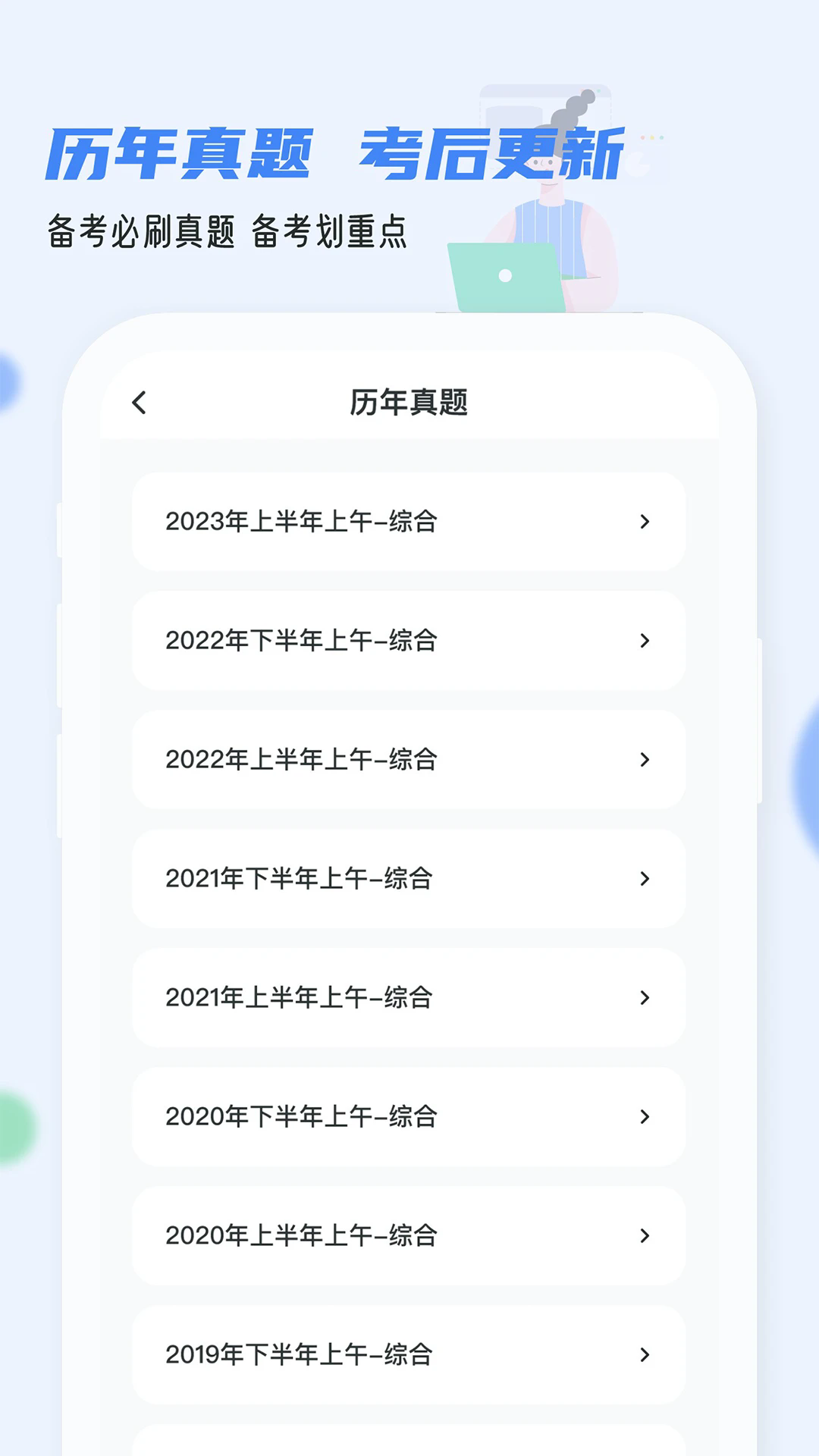Tap the 2020年上半年 chevron icon
The height and width of the screenshot is (1456, 819).
645,1236
